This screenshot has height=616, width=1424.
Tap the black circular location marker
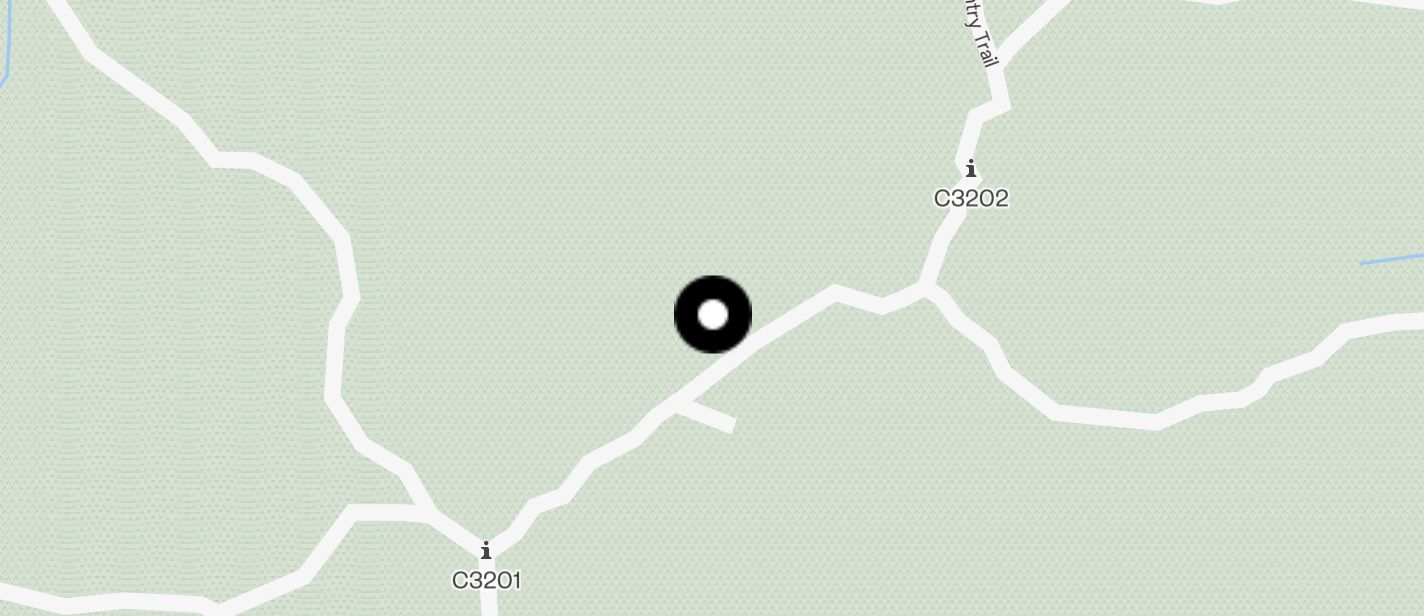[x=713, y=315]
